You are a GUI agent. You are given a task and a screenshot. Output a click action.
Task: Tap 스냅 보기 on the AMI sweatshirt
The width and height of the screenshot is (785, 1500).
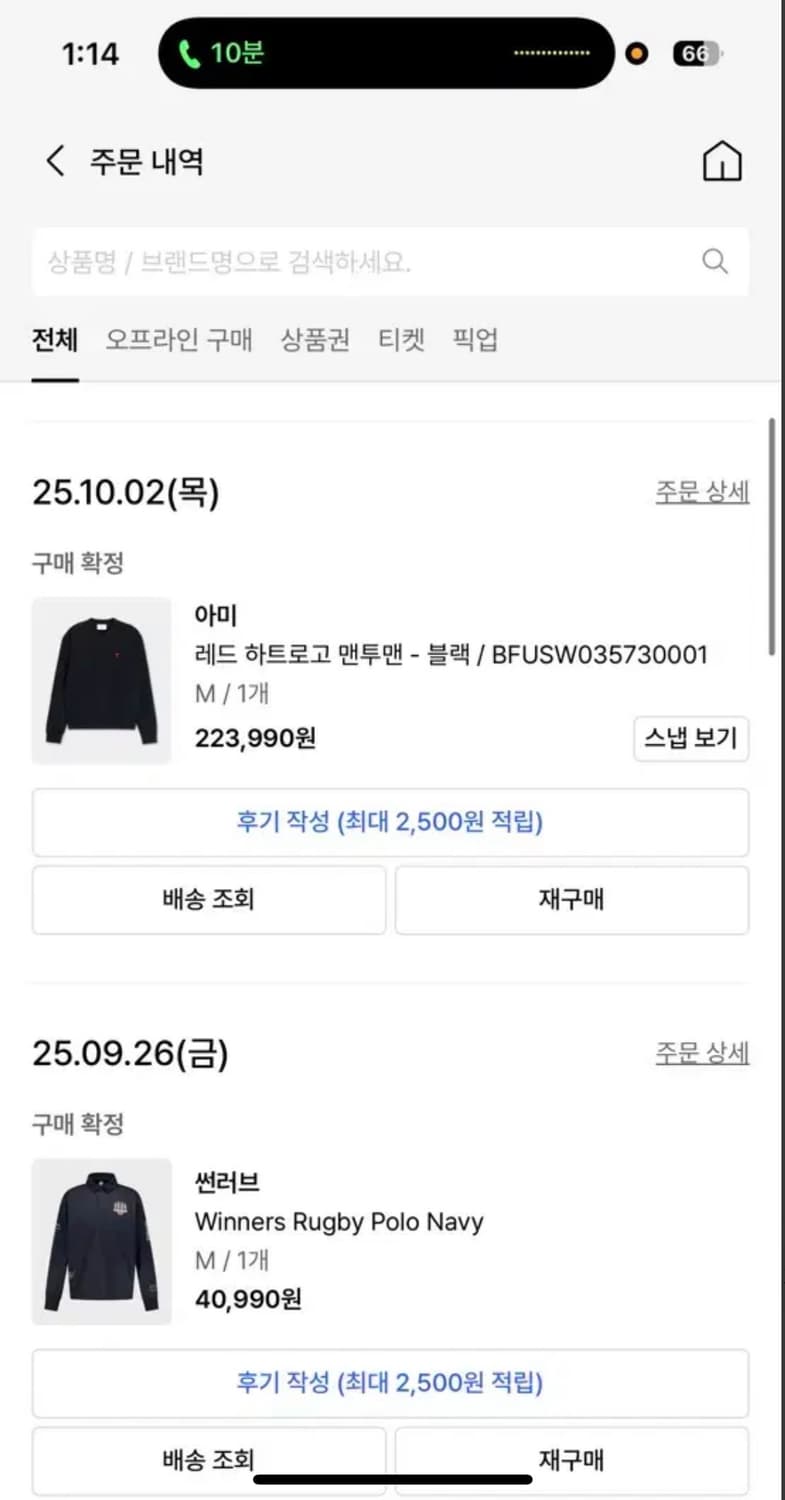[691, 738]
